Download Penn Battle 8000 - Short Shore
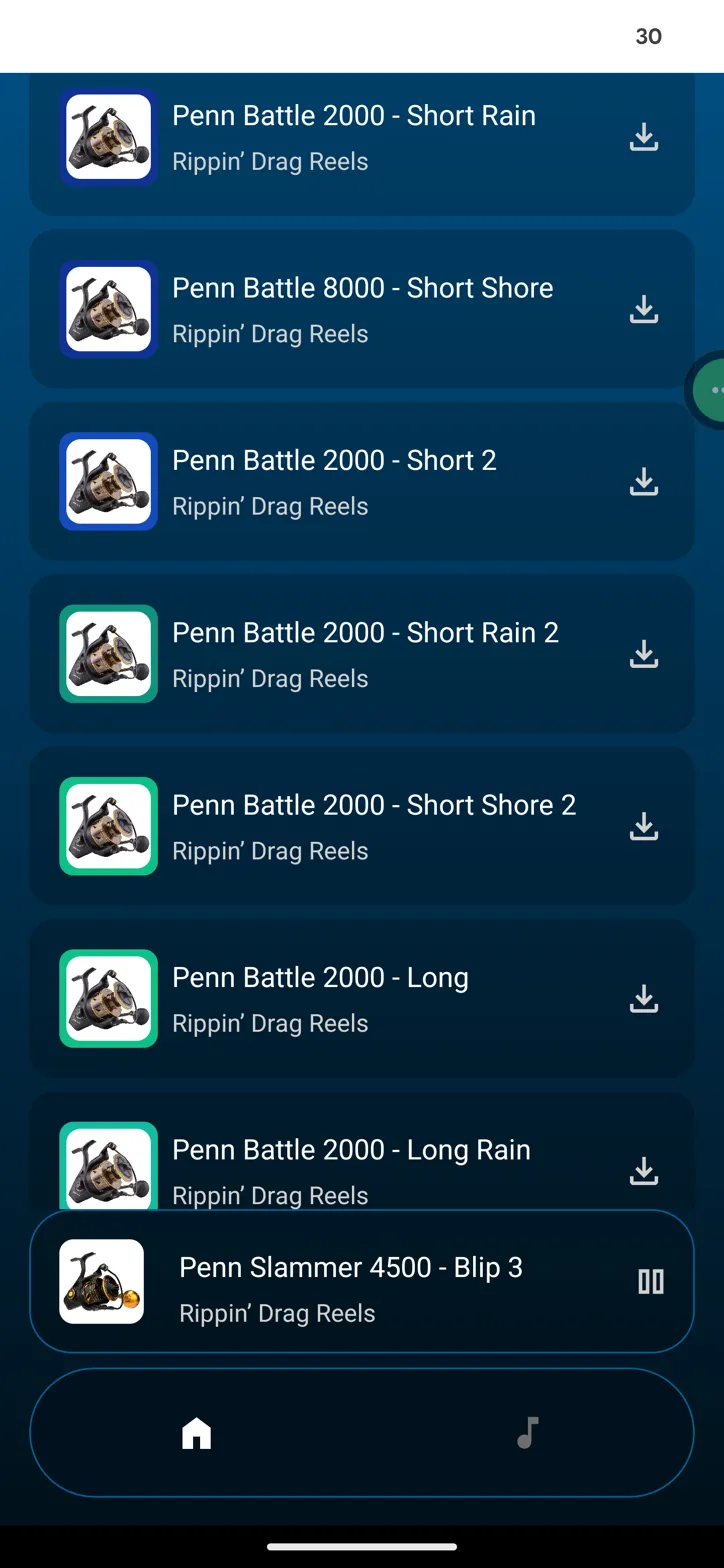 pos(644,309)
